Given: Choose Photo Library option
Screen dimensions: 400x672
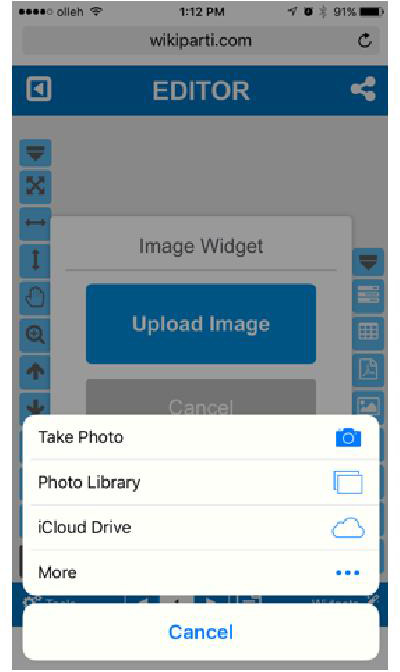Looking at the screenshot, I should pos(201,482).
